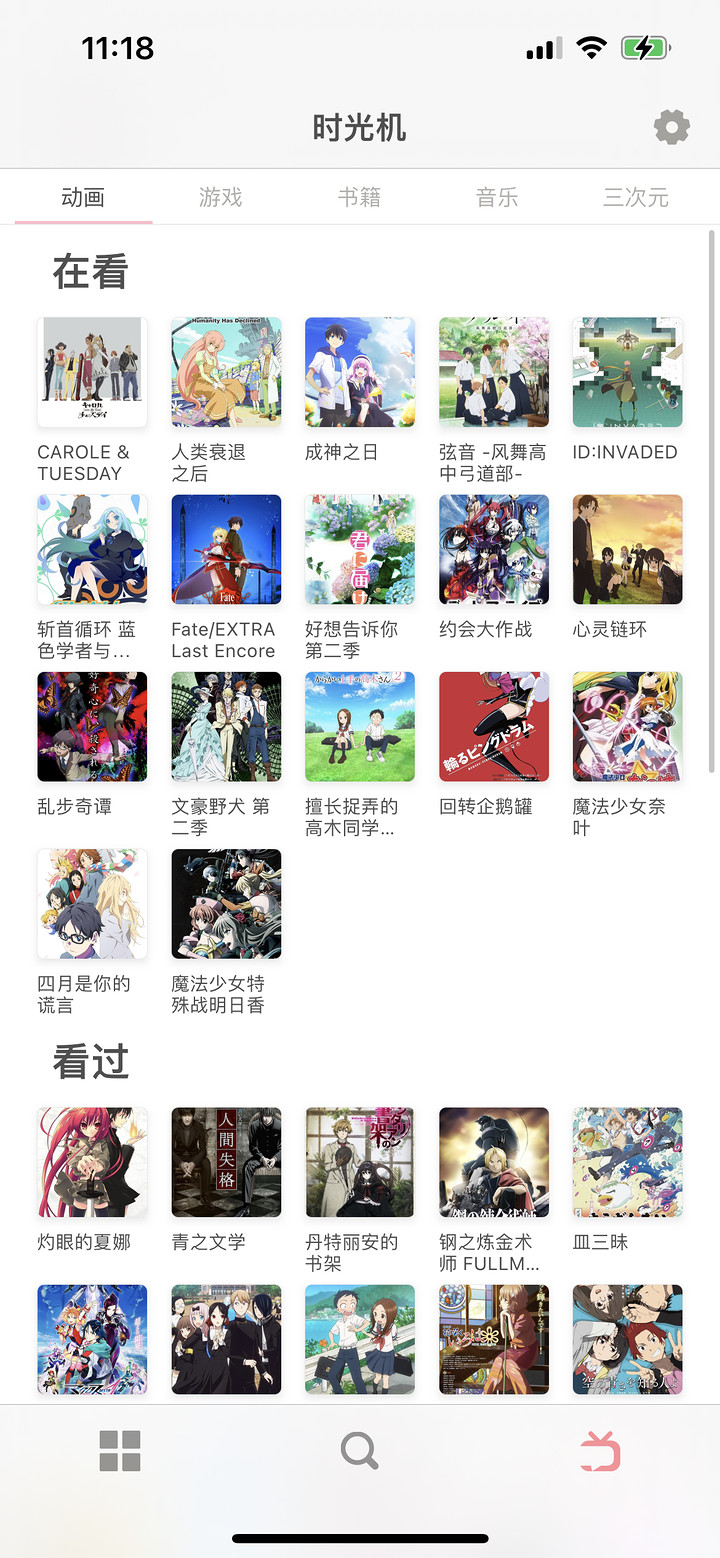
Task: Open the Fate/EXTRA Last Encore cover
Action: (226, 549)
